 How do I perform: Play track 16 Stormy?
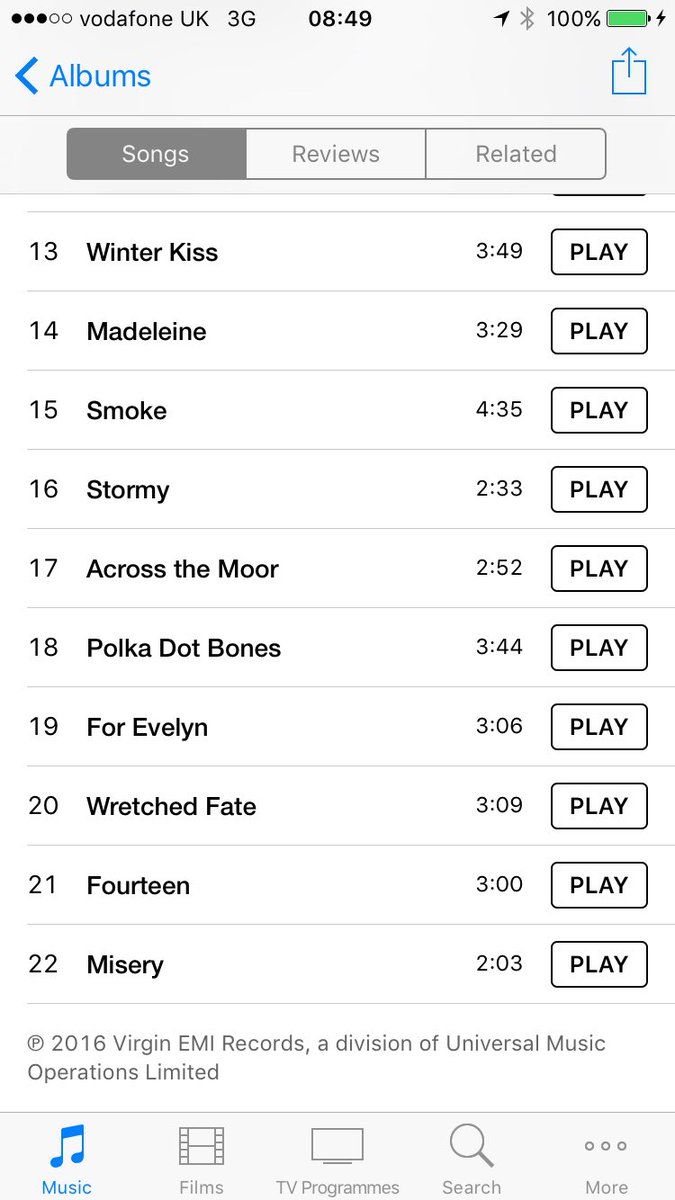[x=599, y=489]
